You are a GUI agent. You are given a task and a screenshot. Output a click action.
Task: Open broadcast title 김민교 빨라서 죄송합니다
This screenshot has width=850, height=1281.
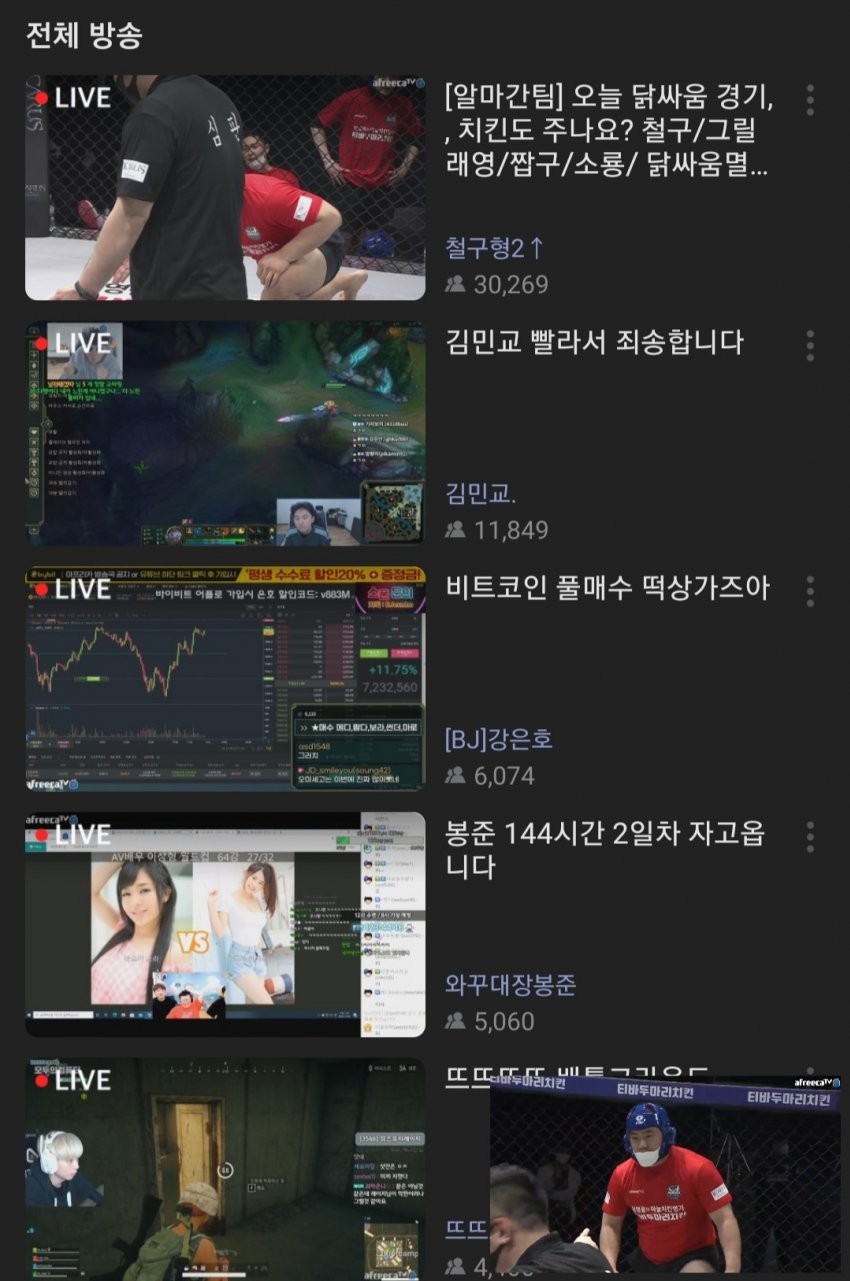point(594,343)
